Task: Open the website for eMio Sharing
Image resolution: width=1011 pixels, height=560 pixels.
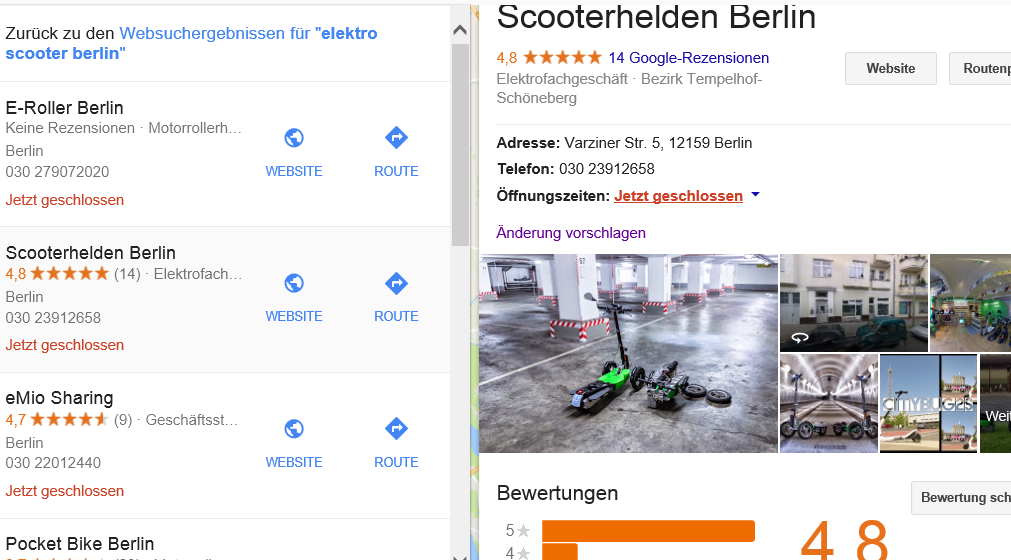Action: point(294,442)
